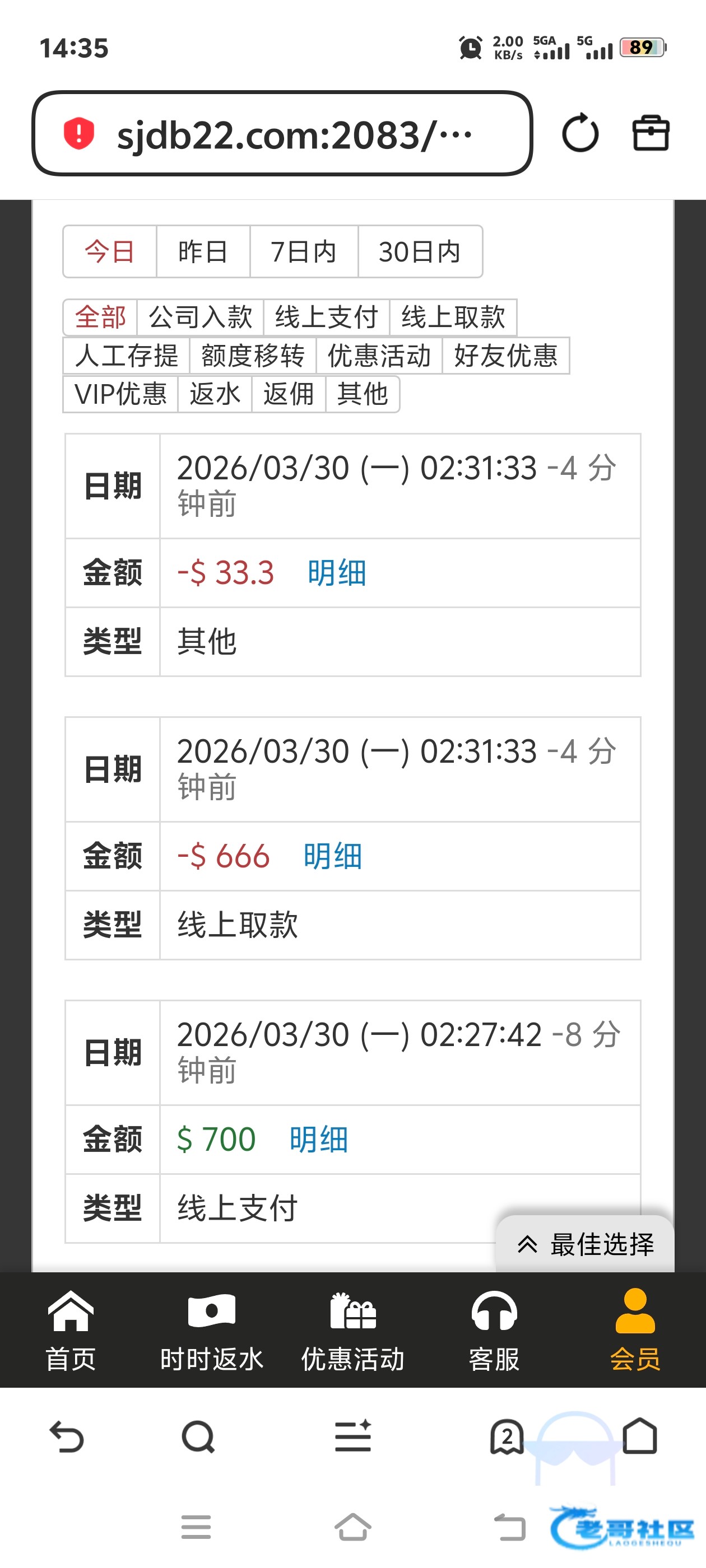Show records for 7日内
706x1568 pixels.
point(303,252)
